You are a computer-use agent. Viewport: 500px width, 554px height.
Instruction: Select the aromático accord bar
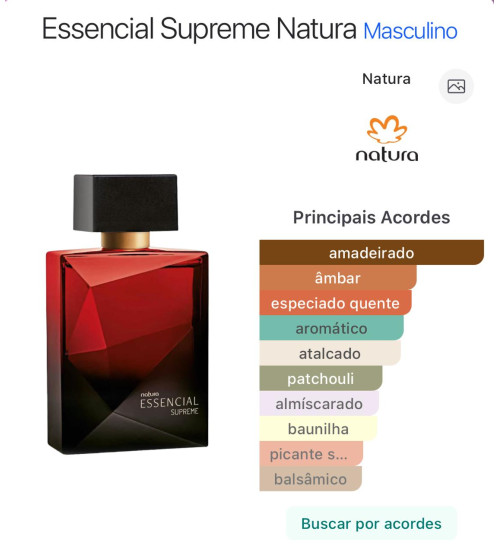click(x=331, y=328)
